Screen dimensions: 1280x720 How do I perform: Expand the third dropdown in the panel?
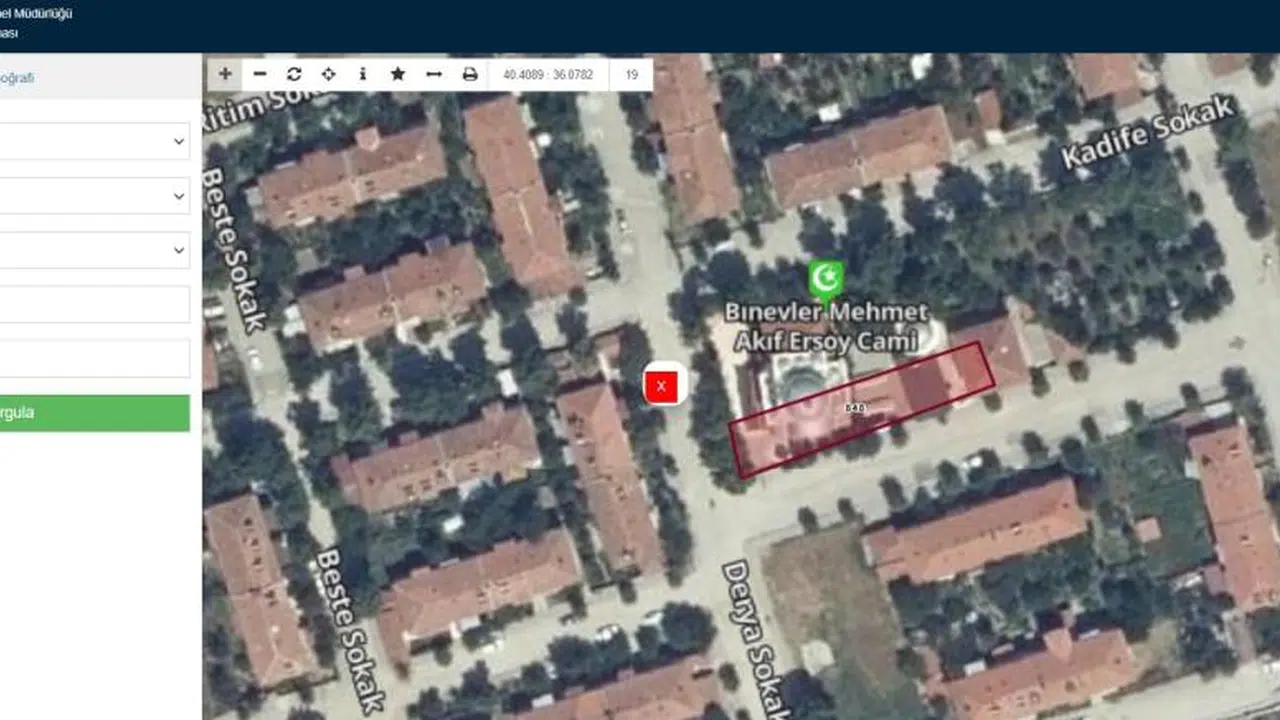[95, 249]
